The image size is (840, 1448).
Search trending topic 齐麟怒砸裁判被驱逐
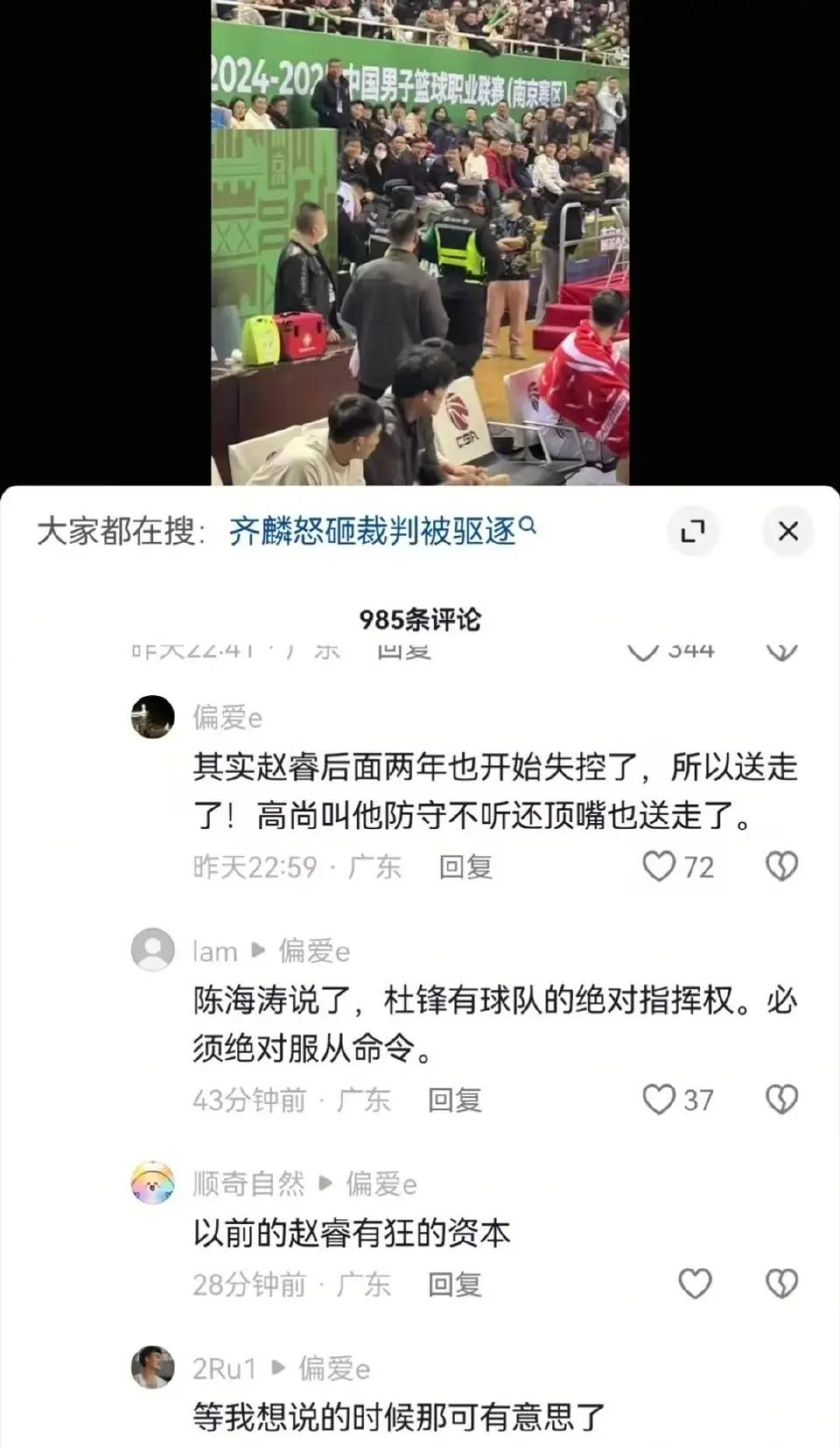[381, 531]
